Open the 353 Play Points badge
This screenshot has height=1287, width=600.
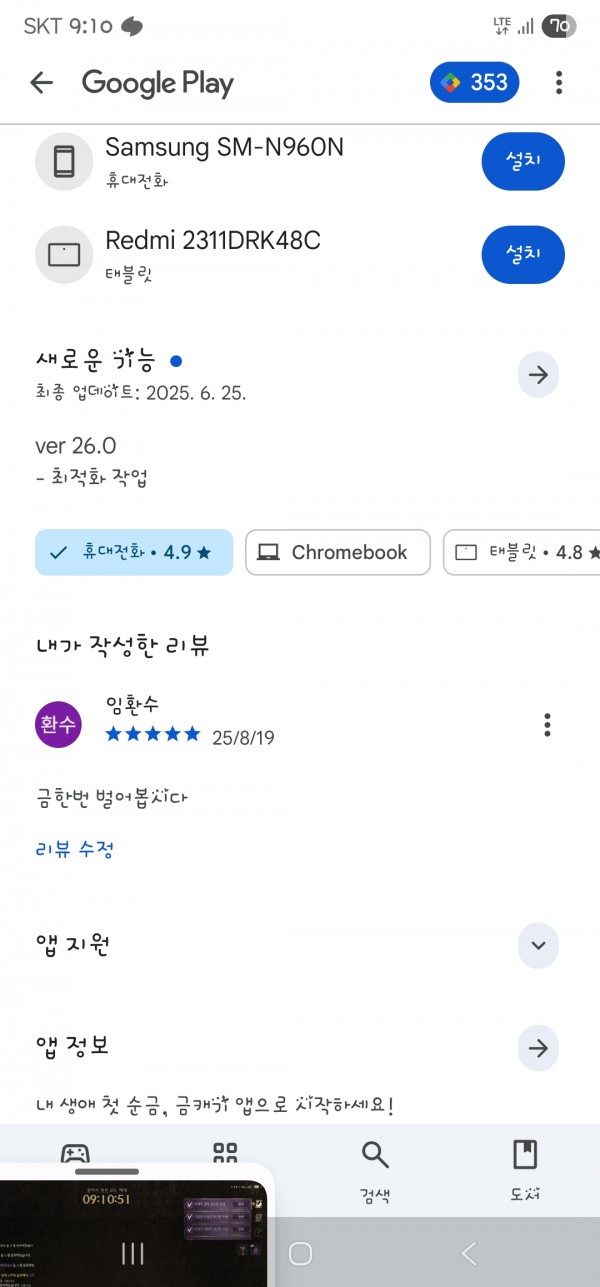pyautogui.click(x=475, y=83)
